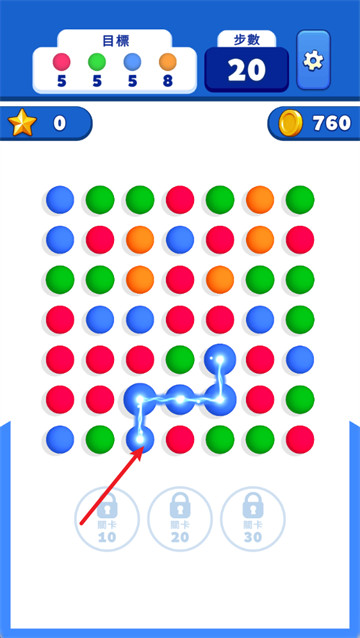Tap the locked booster for level 30

coord(253,519)
